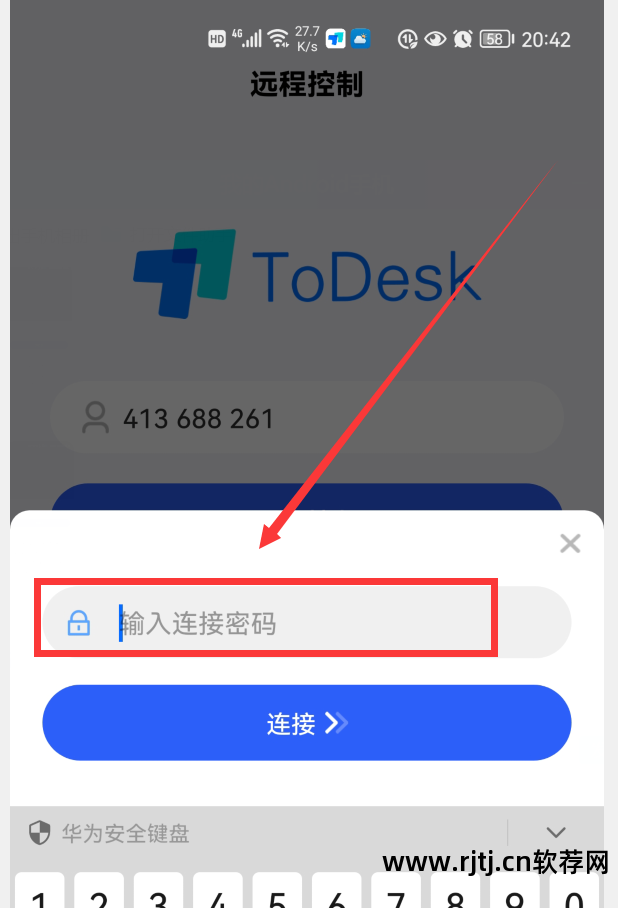618x908 pixels.
Task: Tap the blue 连接 button
Action: [x=306, y=723]
